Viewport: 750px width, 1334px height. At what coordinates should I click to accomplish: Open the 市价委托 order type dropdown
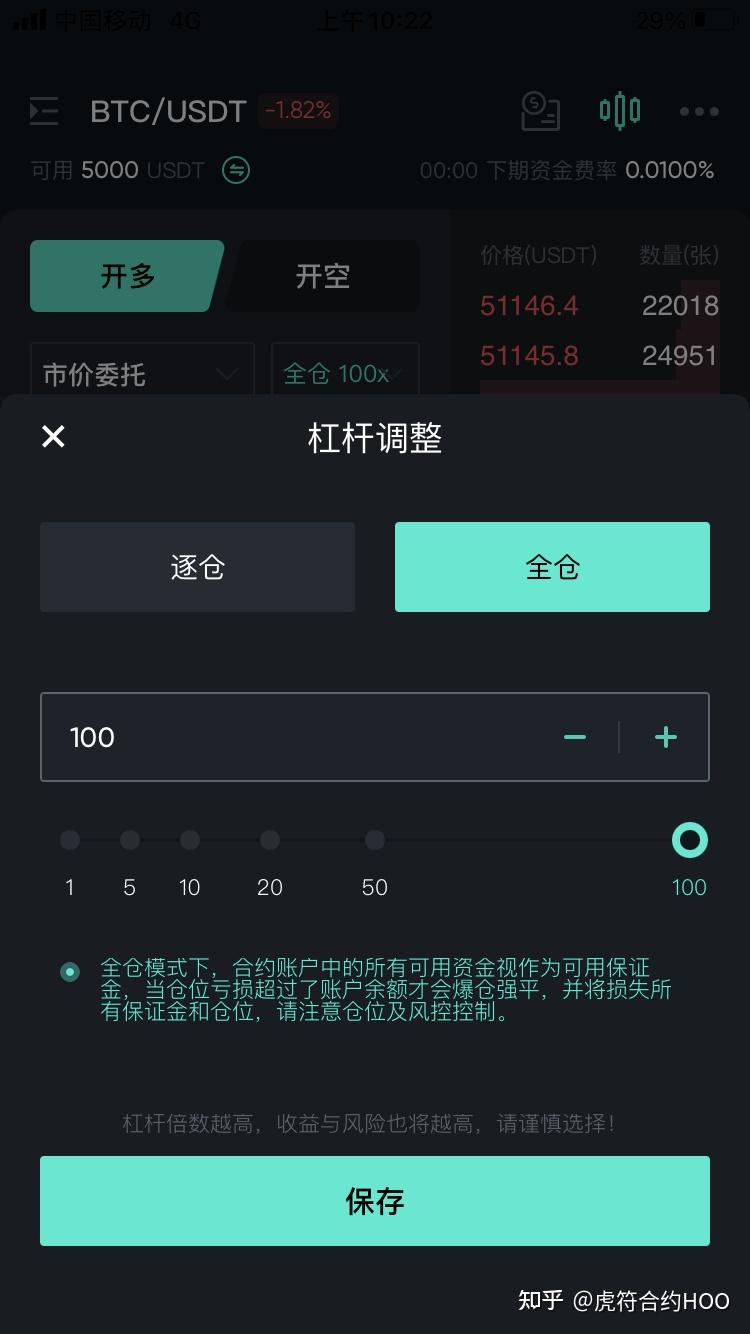pyautogui.click(x=140, y=373)
